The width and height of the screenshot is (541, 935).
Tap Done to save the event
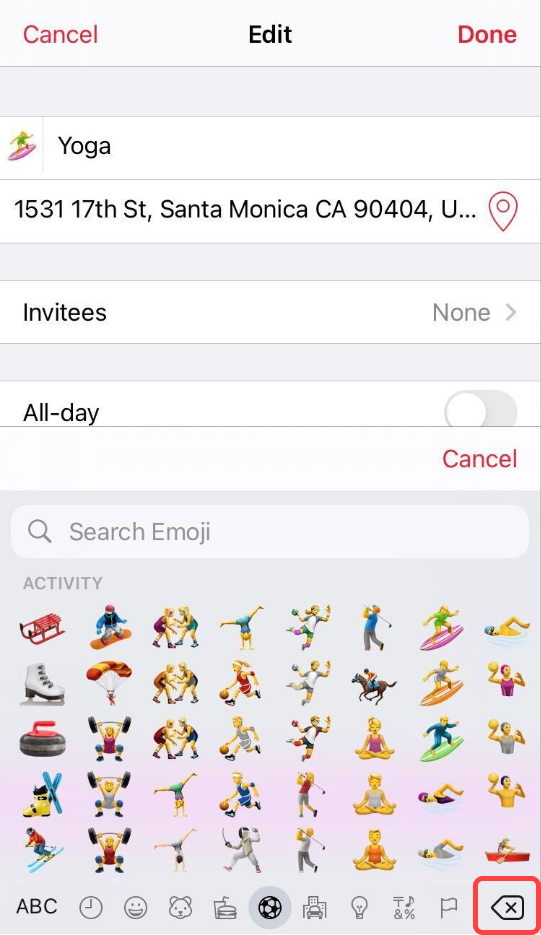click(487, 34)
